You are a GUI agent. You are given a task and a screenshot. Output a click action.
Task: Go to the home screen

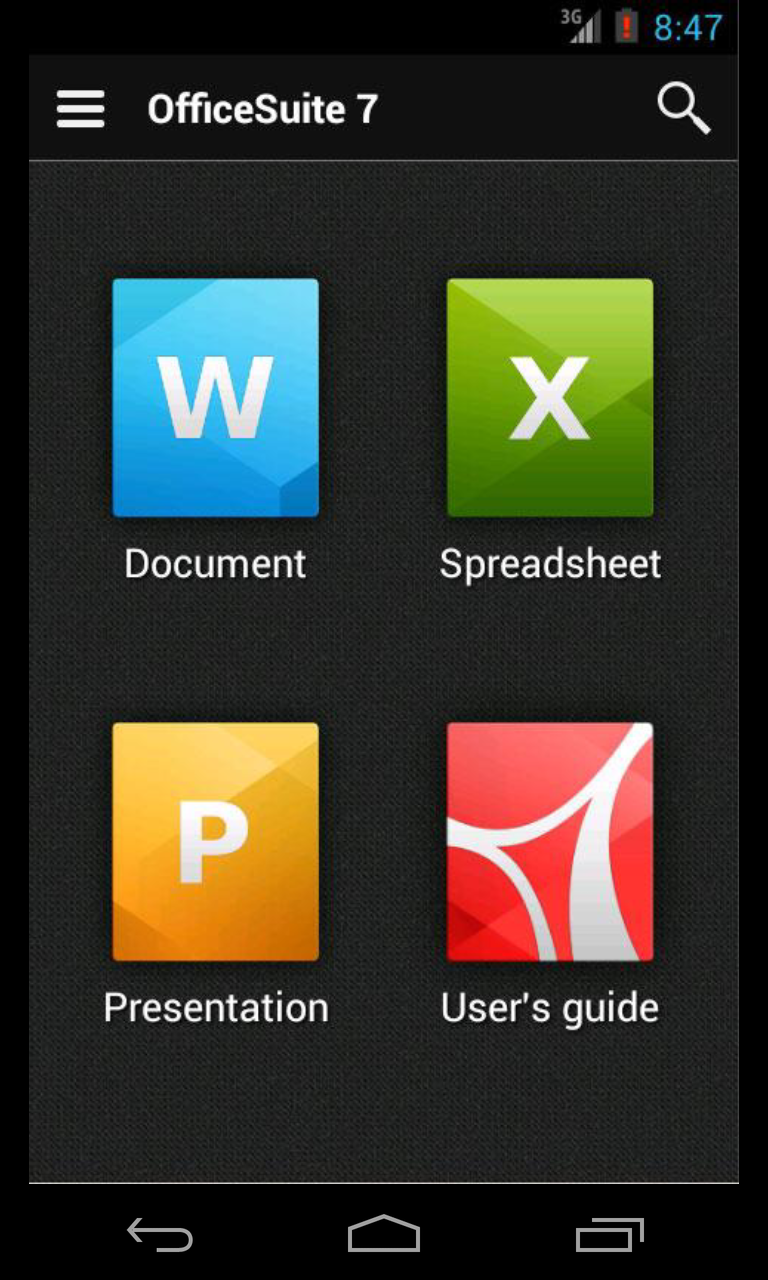(x=384, y=1234)
